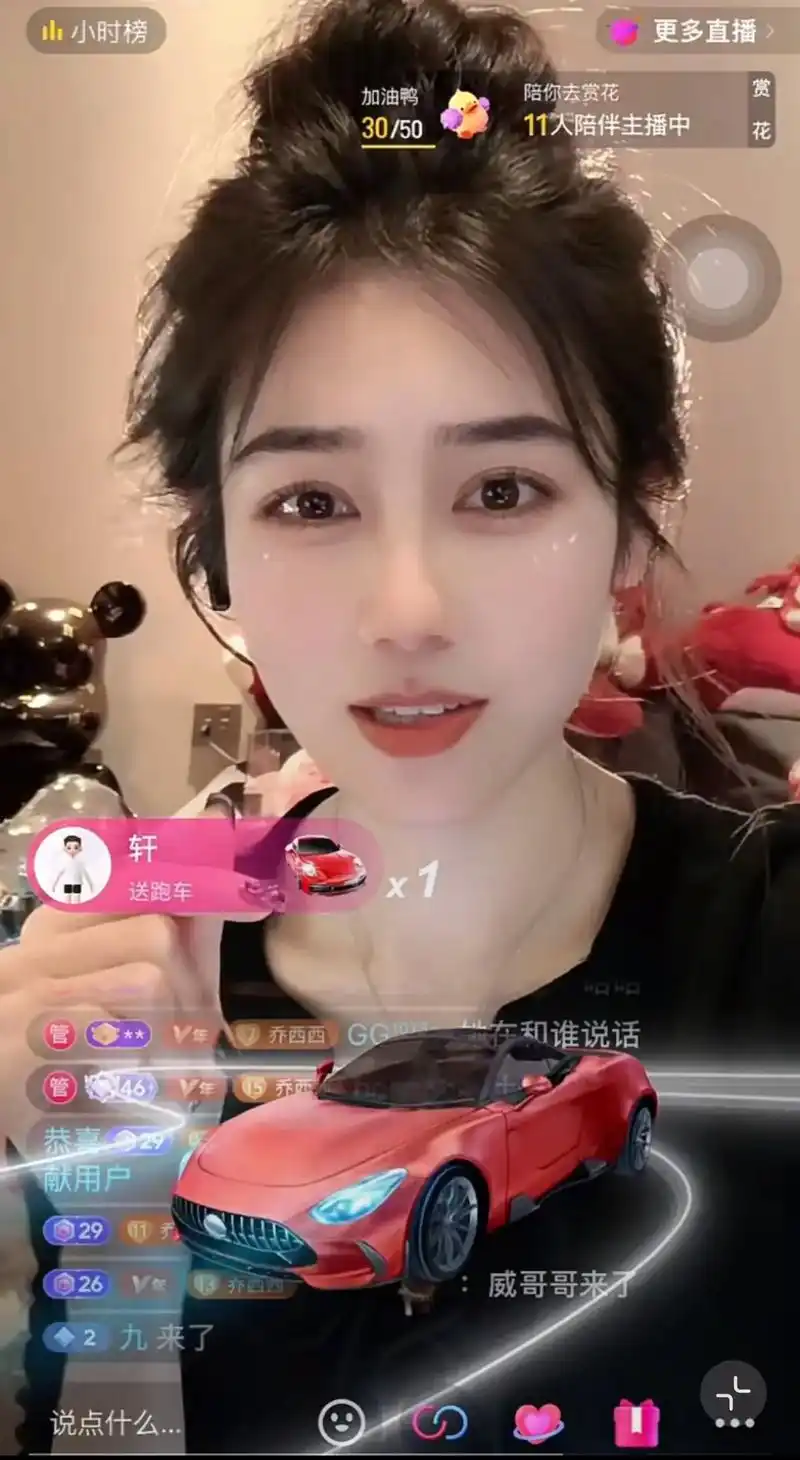The height and width of the screenshot is (1460, 800).
Task: Open the gift box panel
Action: 636,1422
